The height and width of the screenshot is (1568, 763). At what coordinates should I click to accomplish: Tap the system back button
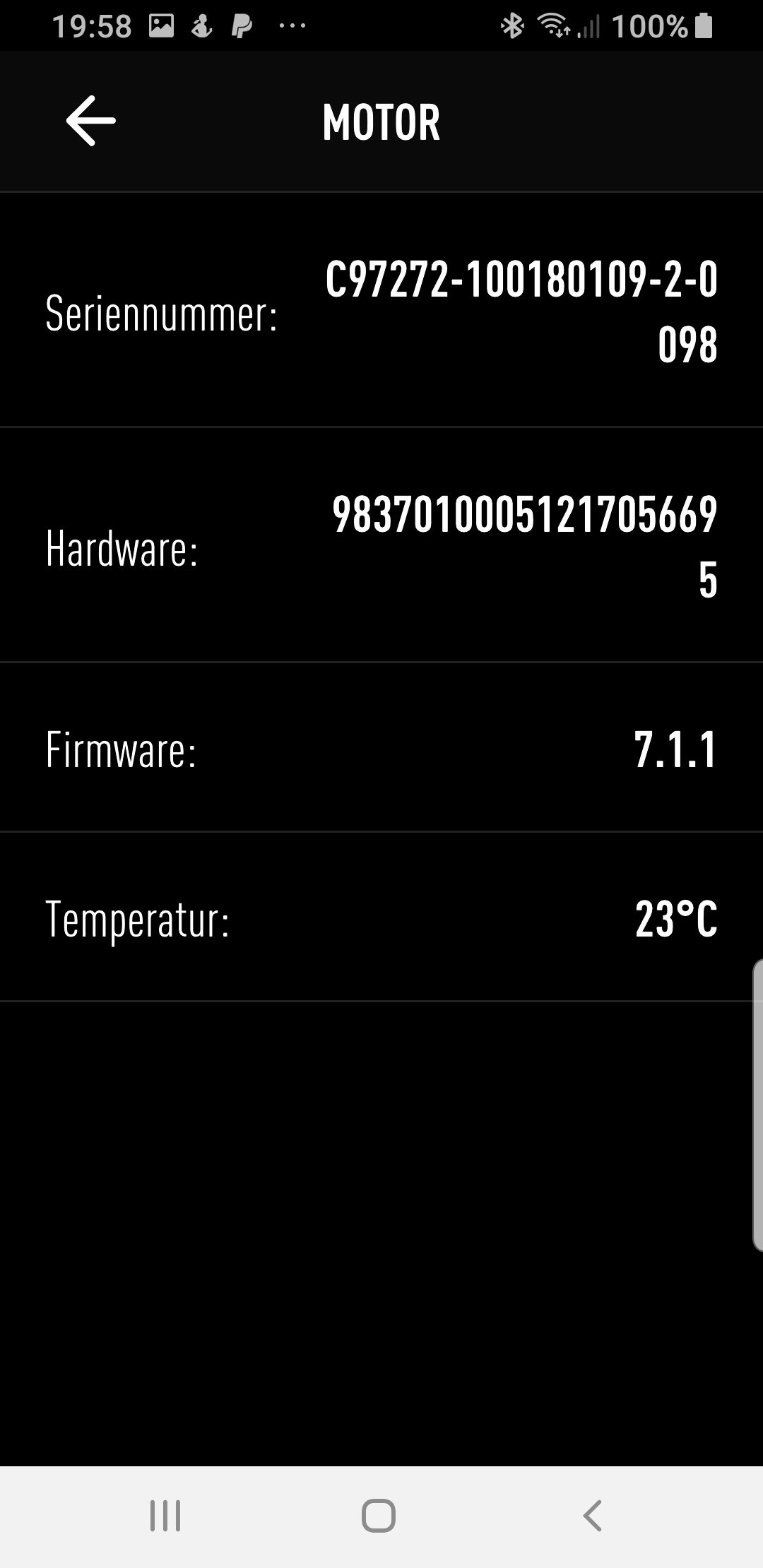592,1515
